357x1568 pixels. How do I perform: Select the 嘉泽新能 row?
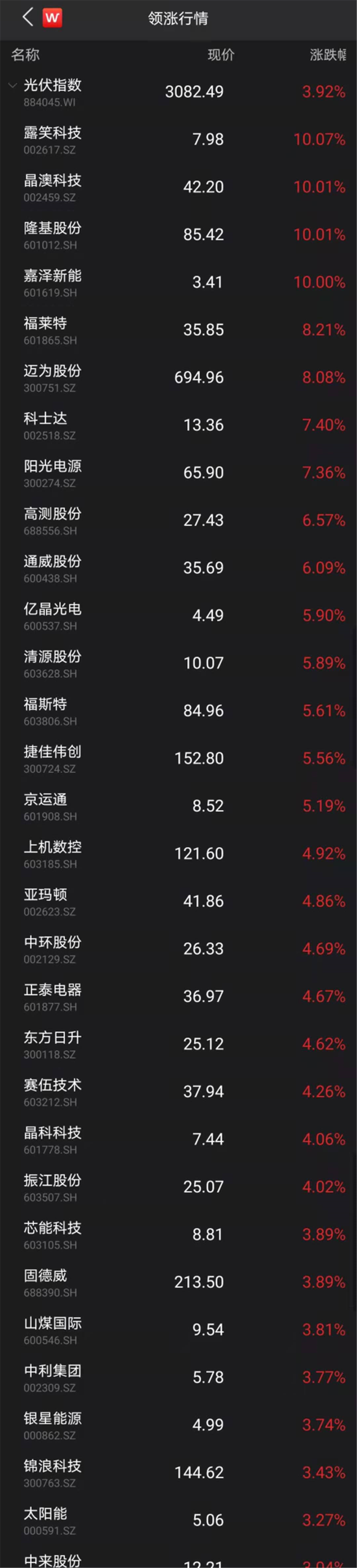(x=52, y=282)
